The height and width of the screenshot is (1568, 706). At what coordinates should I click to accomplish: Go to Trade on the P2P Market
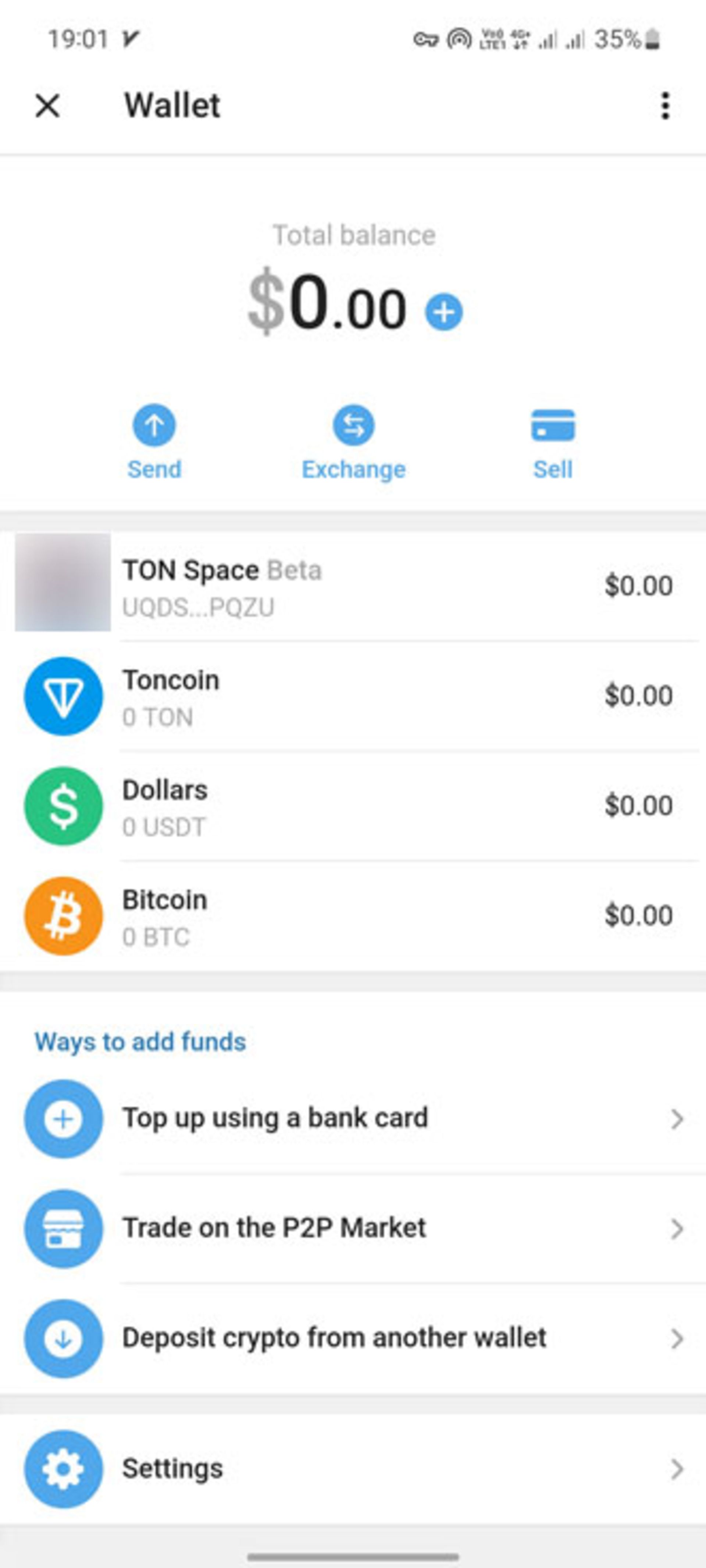(x=353, y=1229)
